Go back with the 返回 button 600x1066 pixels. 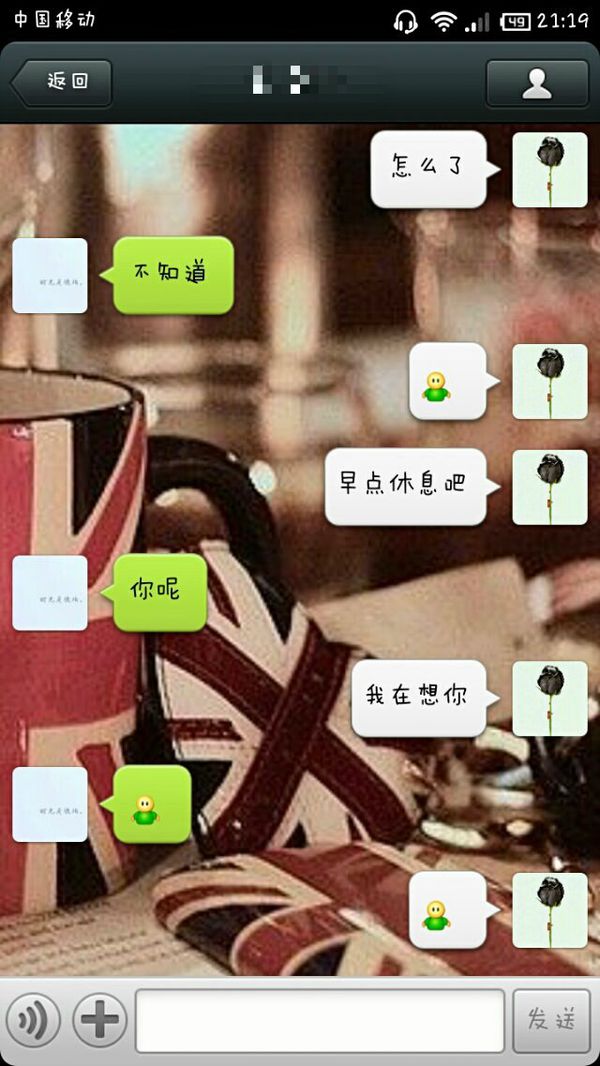click(61, 83)
